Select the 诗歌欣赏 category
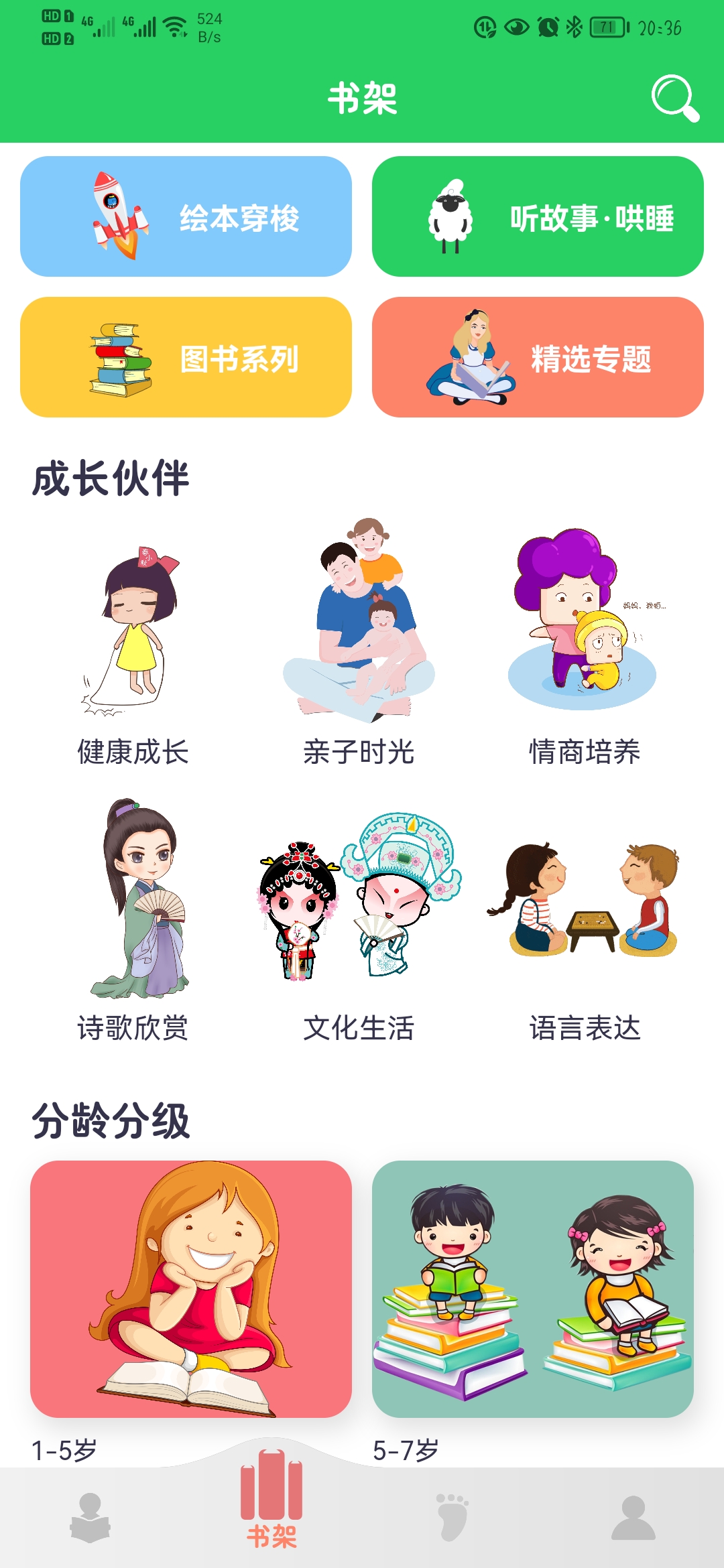 click(x=133, y=921)
